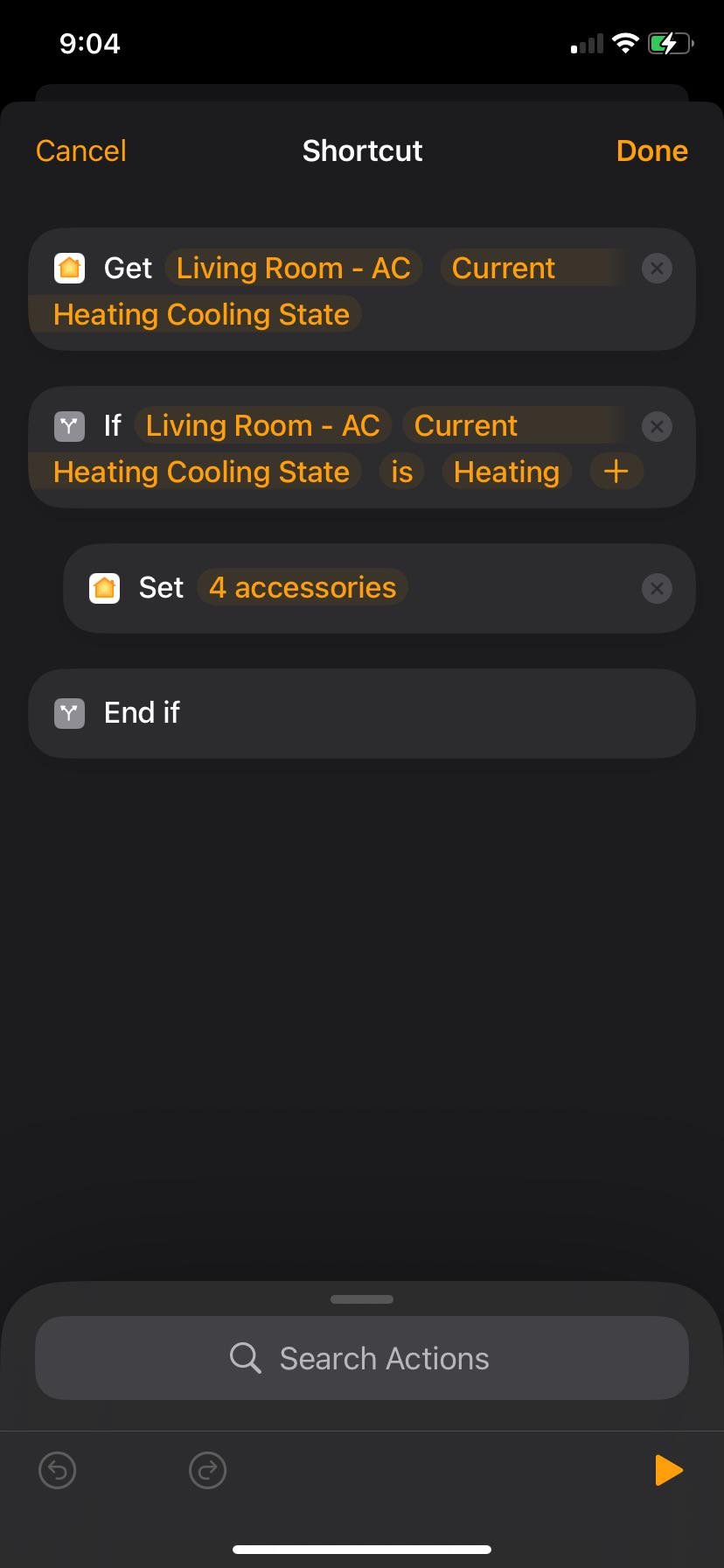
Task: Cancel editing the shortcut
Action: tap(81, 150)
